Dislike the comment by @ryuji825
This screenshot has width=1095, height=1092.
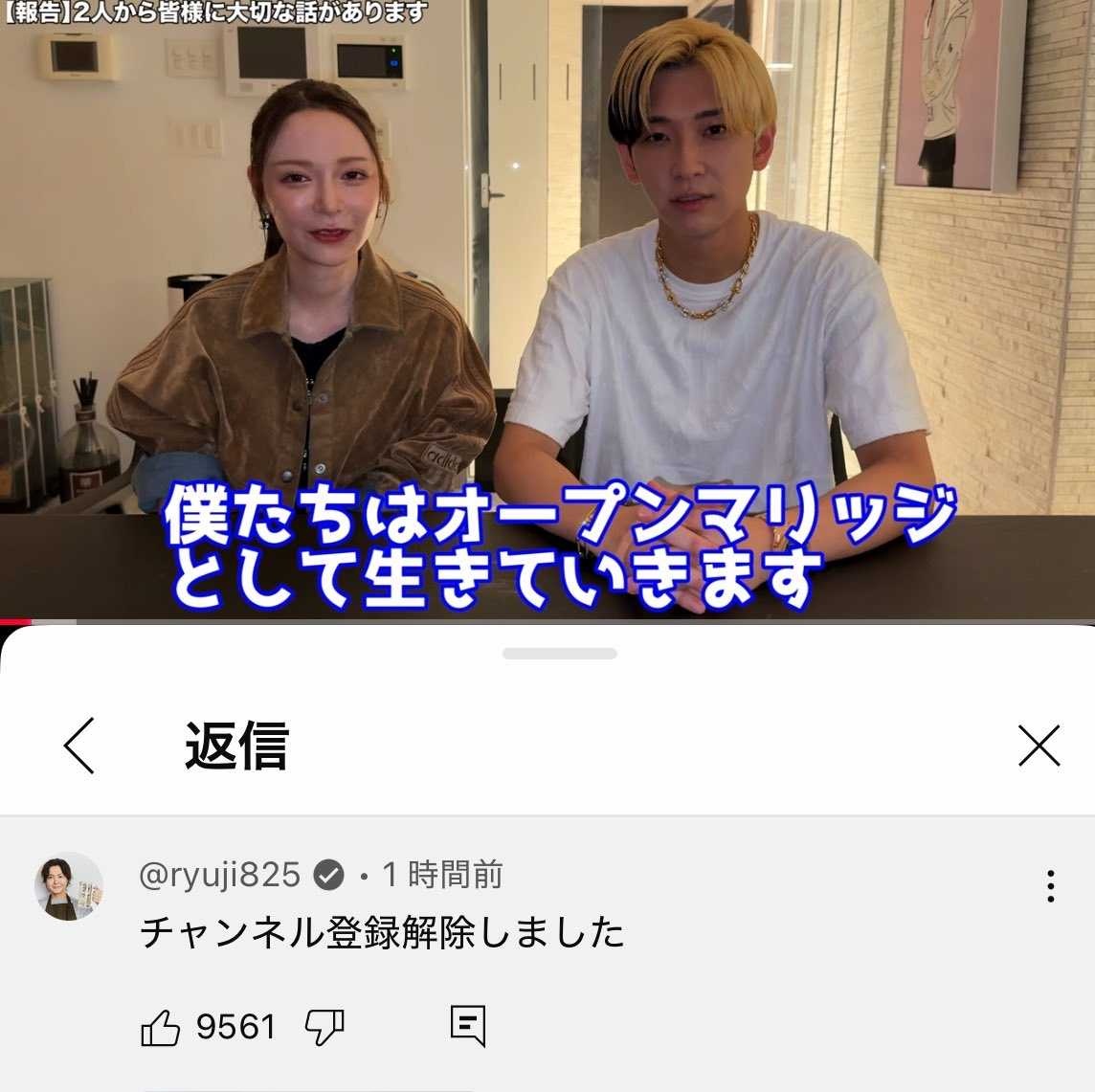point(324,1028)
